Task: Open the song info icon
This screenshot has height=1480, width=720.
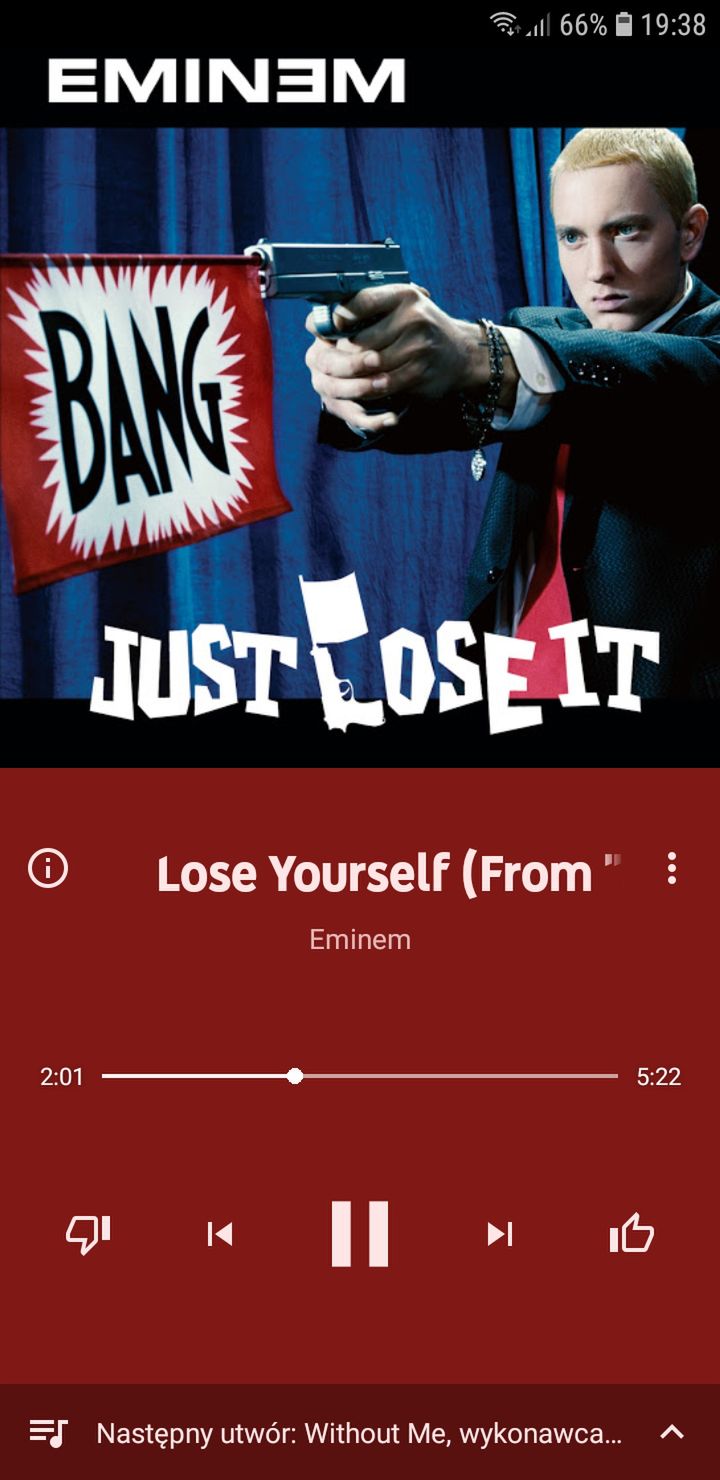Action: click(x=48, y=868)
